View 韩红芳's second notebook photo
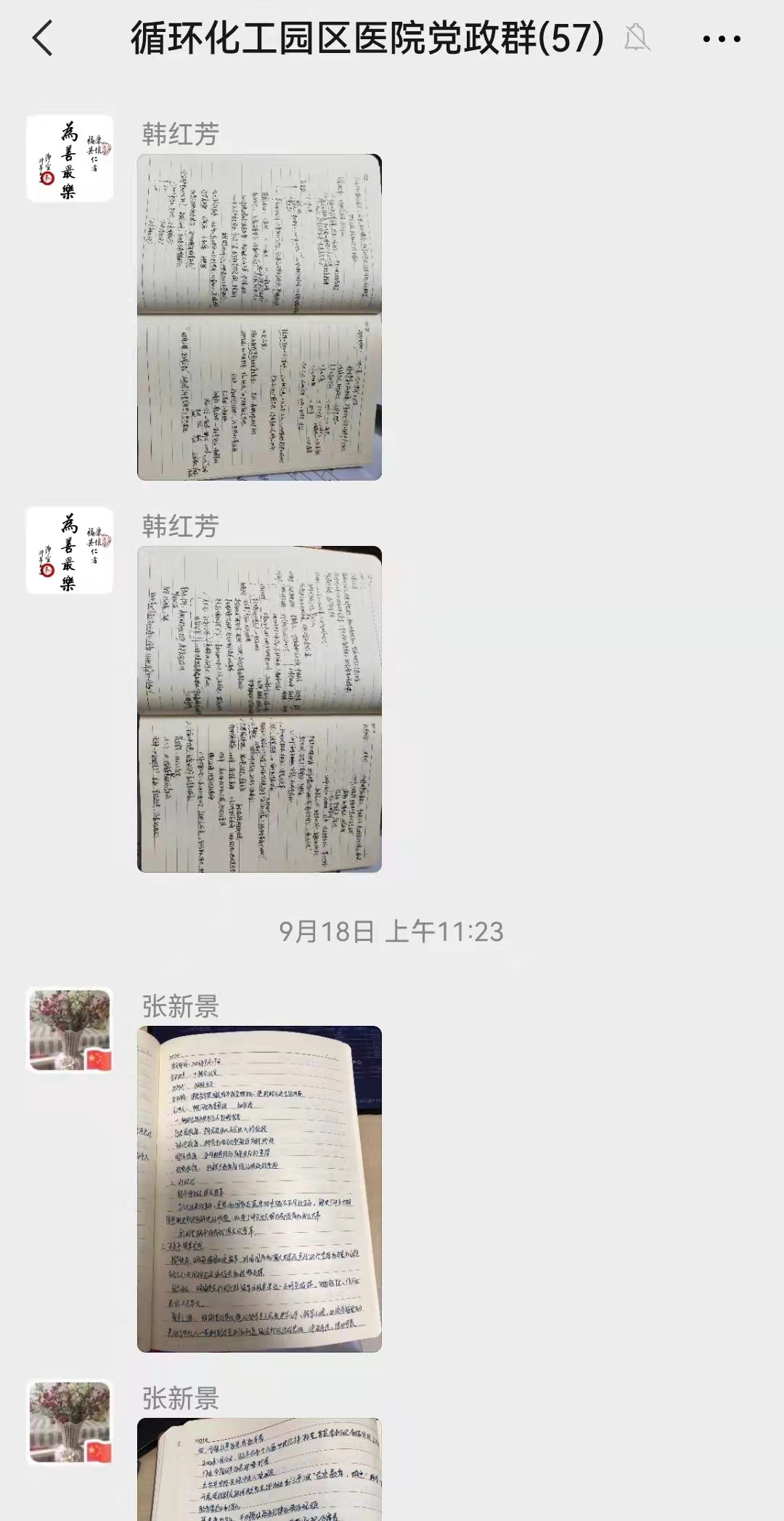The width and height of the screenshot is (784, 1521). [259, 709]
